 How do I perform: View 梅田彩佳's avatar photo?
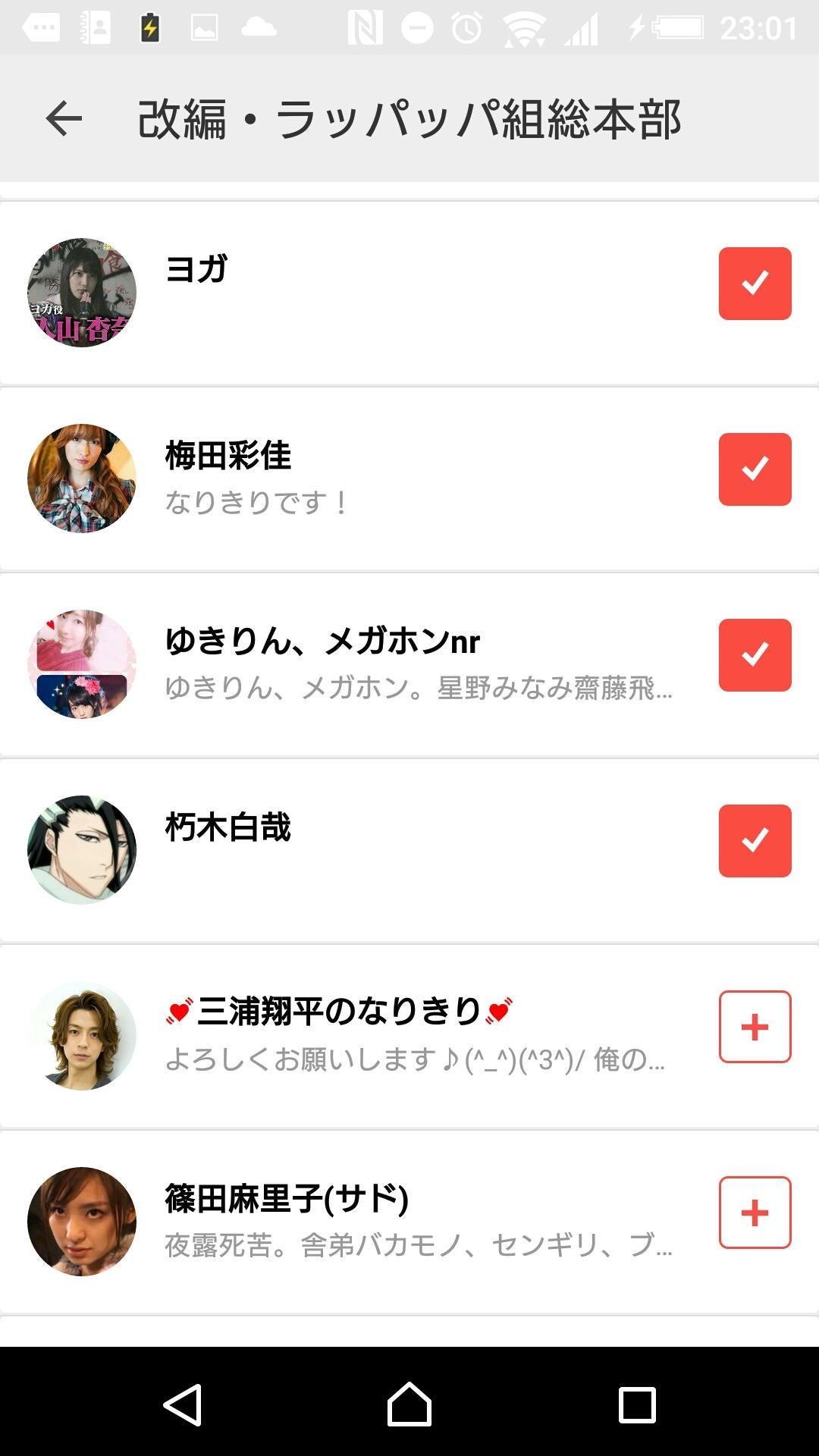click(82, 479)
